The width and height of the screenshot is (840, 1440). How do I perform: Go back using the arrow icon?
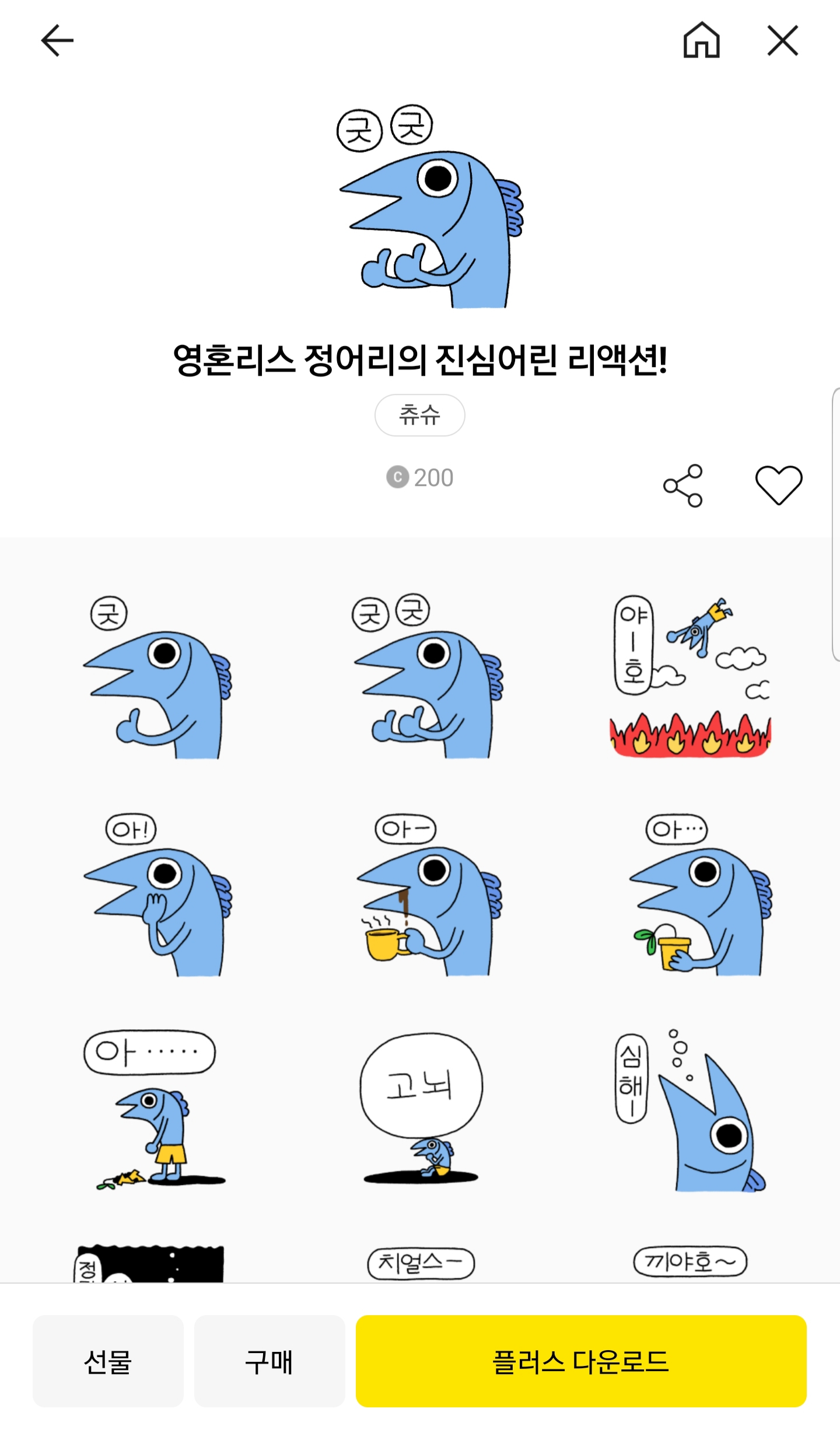(x=57, y=41)
